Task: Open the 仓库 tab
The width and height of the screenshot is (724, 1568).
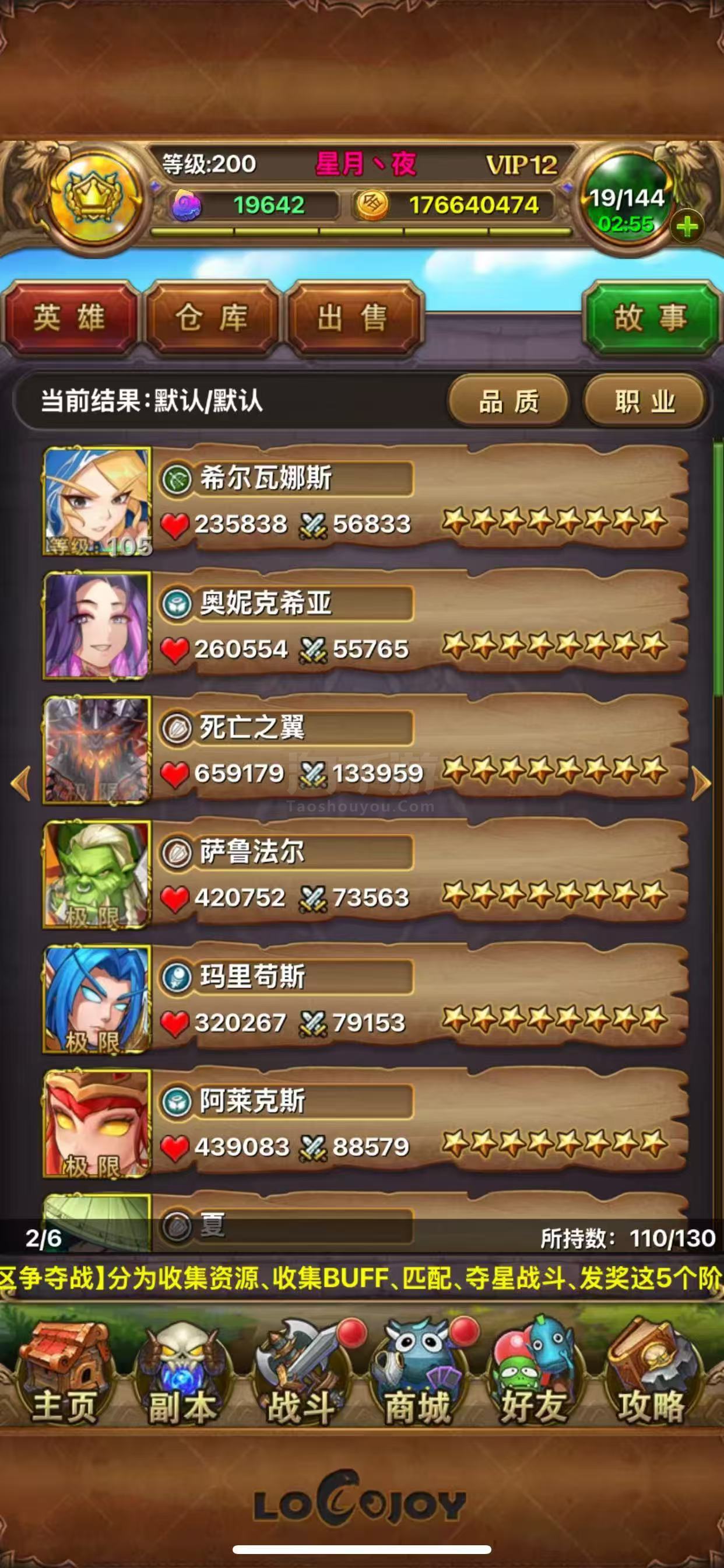Action: [x=212, y=318]
